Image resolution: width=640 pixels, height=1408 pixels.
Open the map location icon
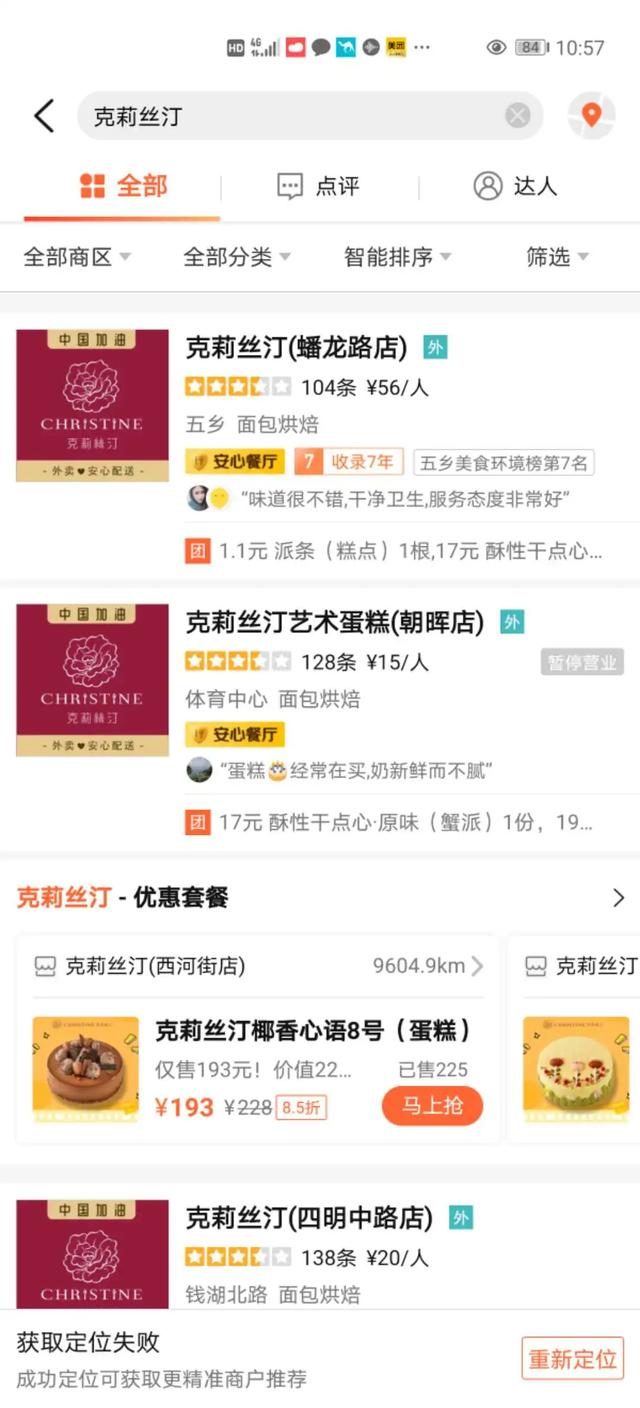tap(591, 116)
